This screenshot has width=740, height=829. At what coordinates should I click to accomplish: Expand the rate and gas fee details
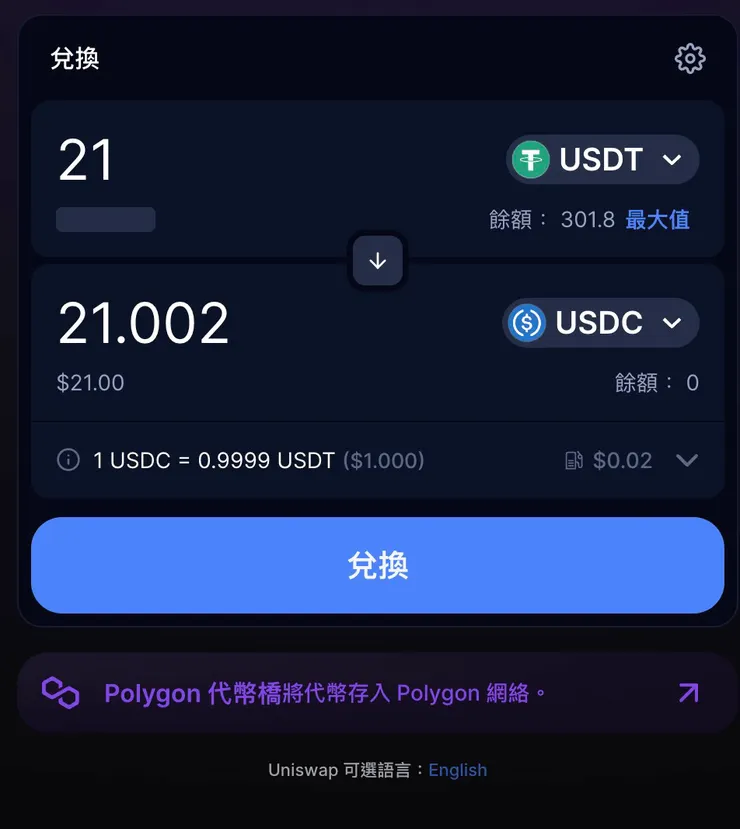point(686,460)
